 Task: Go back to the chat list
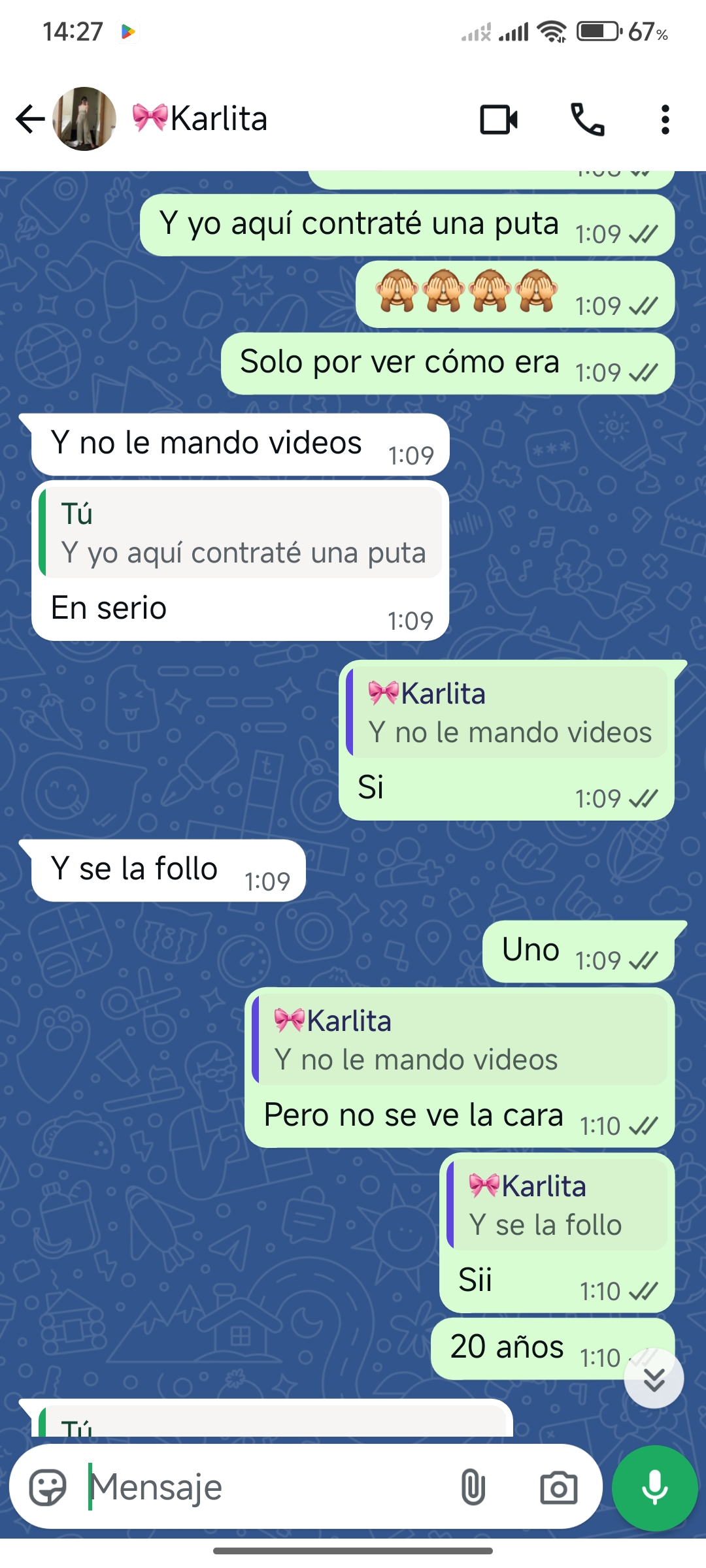click(x=30, y=119)
